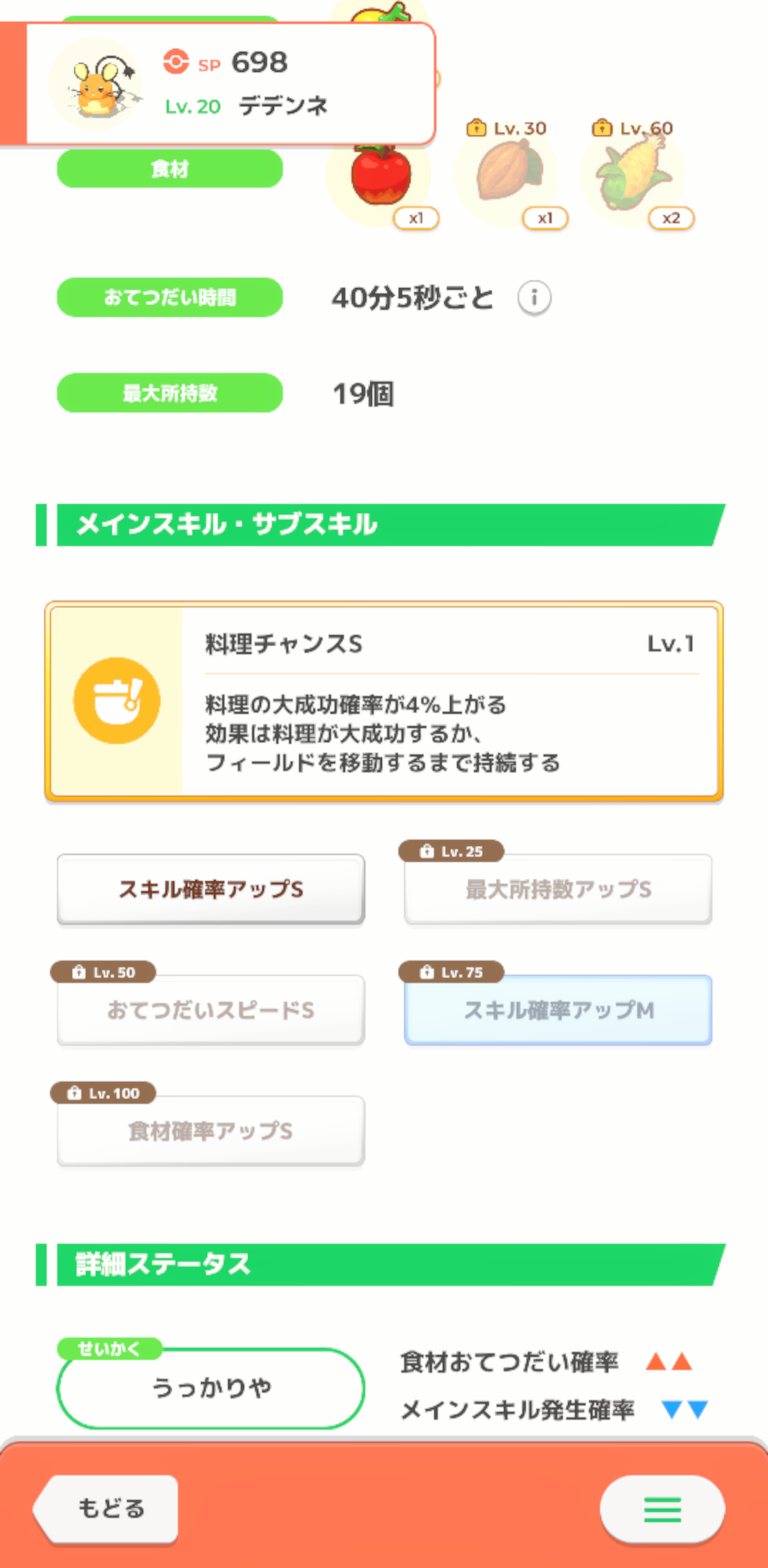
Task: Tap the うっかりや nature box
Action: click(x=211, y=1387)
